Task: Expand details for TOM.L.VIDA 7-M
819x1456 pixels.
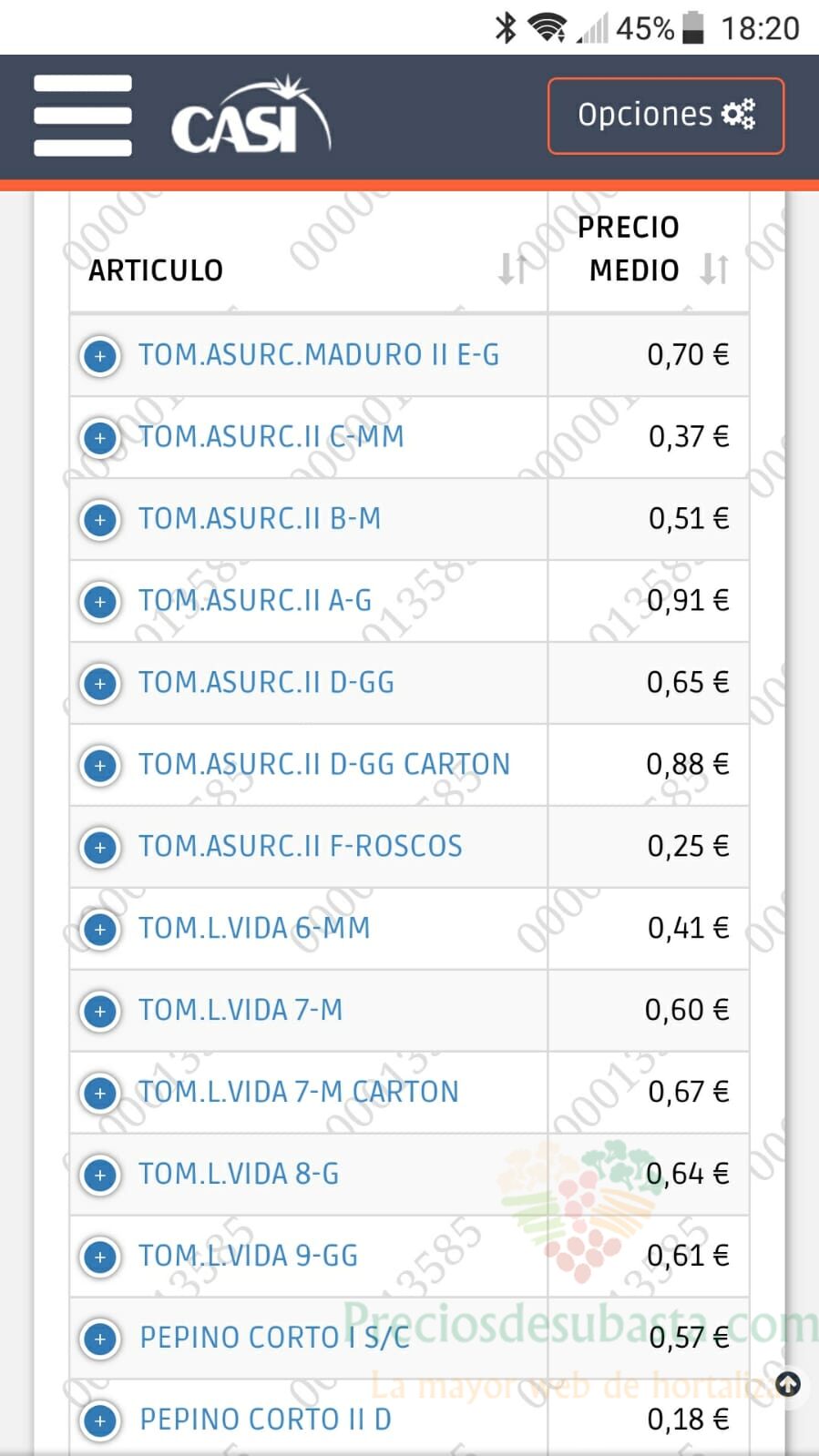Action: point(100,1011)
